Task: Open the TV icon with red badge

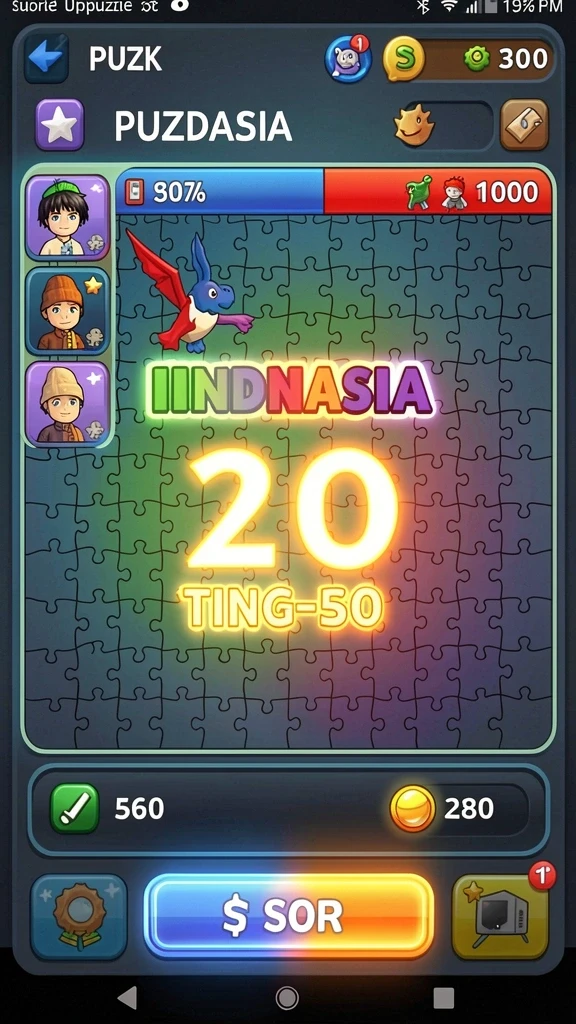Action: [x=500, y=917]
